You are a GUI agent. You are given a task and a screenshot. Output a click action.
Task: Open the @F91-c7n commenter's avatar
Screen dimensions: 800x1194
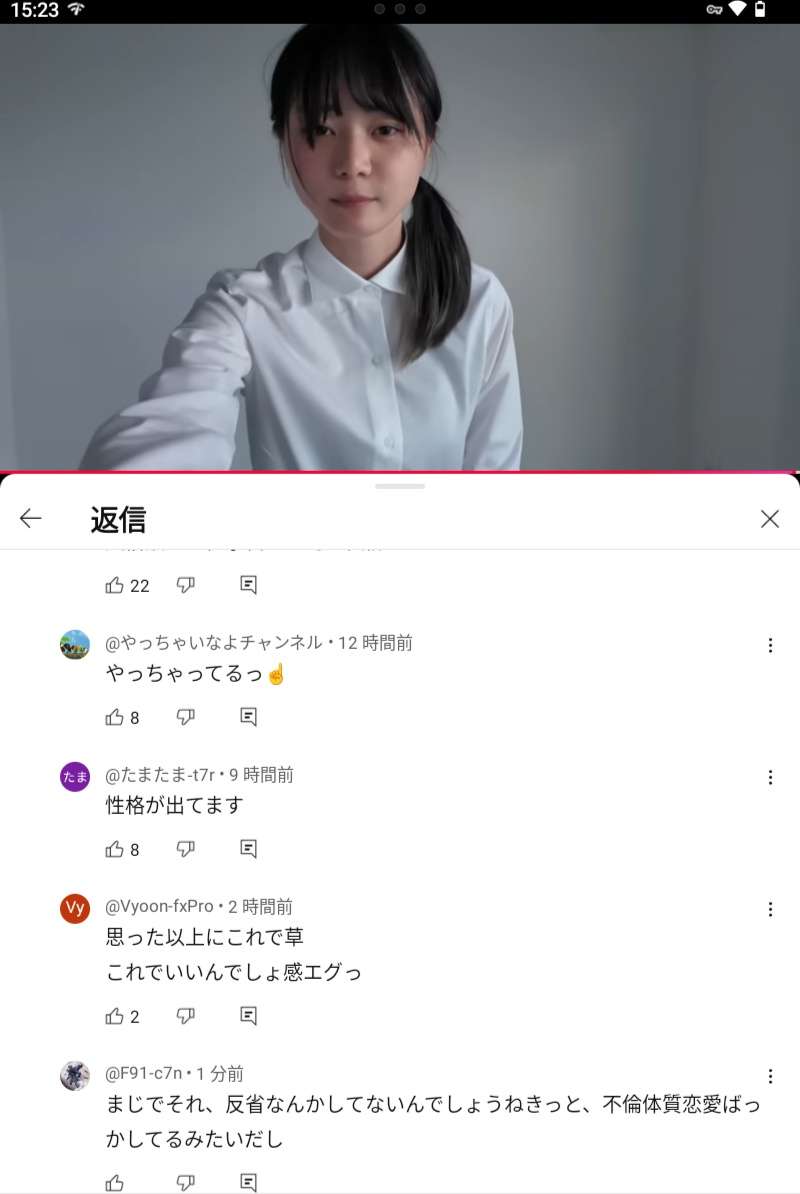click(75, 1076)
